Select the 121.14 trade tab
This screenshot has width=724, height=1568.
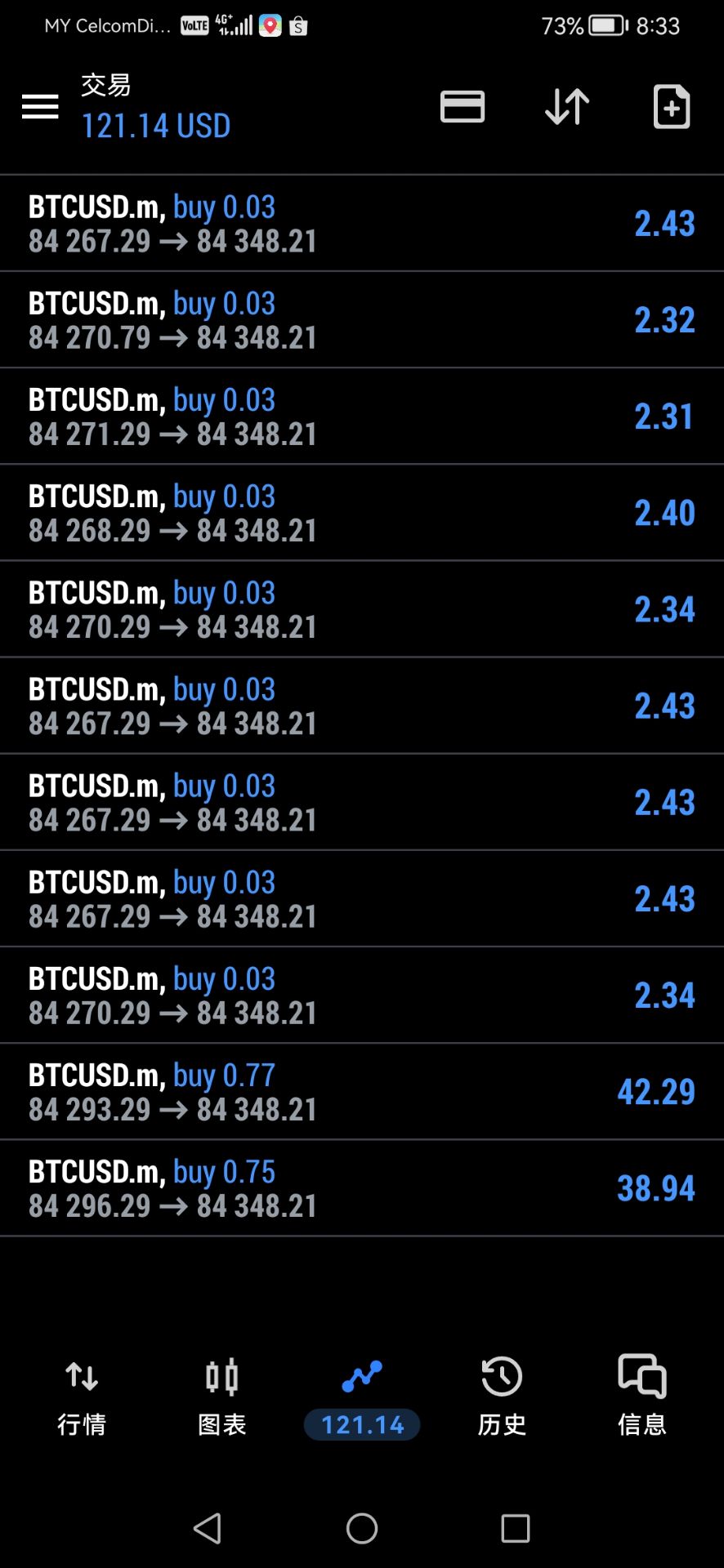click(362, 1397)
